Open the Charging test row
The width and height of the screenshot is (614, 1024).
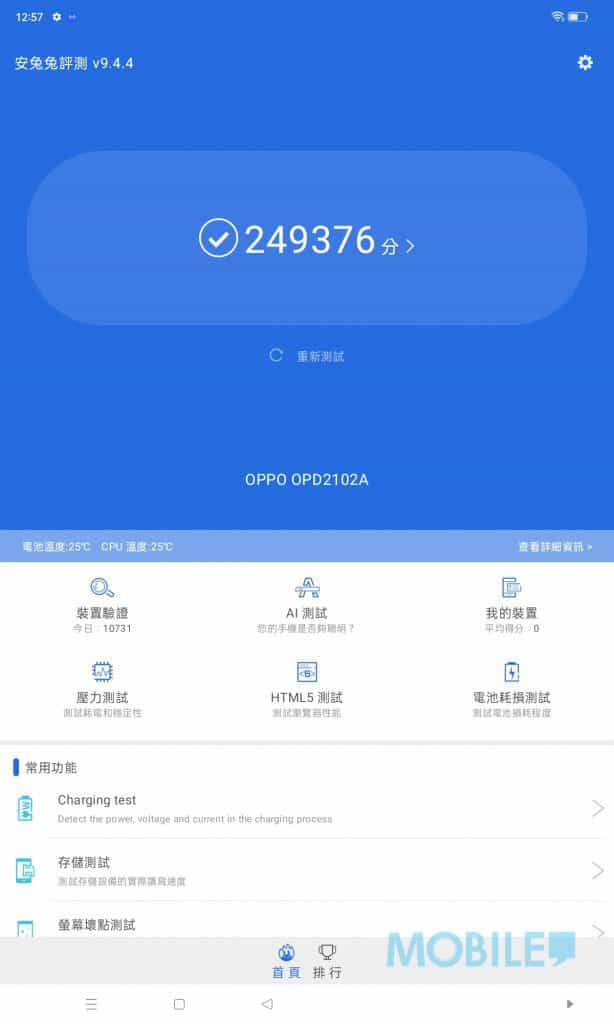pos(307,808)
